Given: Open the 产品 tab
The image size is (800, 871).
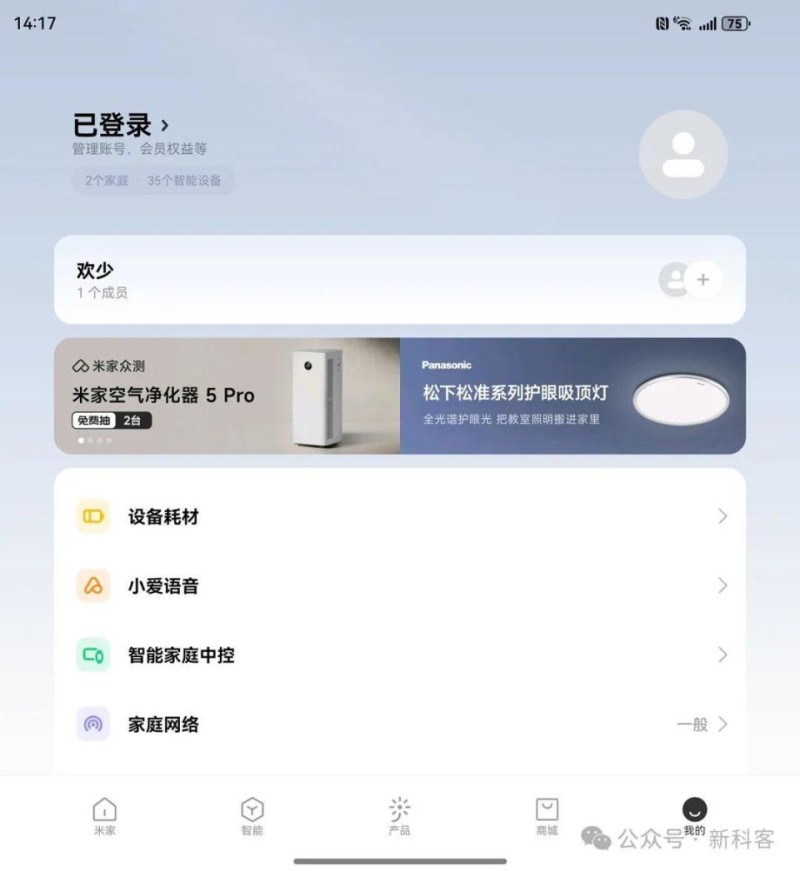Looking at the screenshot, I should coord(399,816).
